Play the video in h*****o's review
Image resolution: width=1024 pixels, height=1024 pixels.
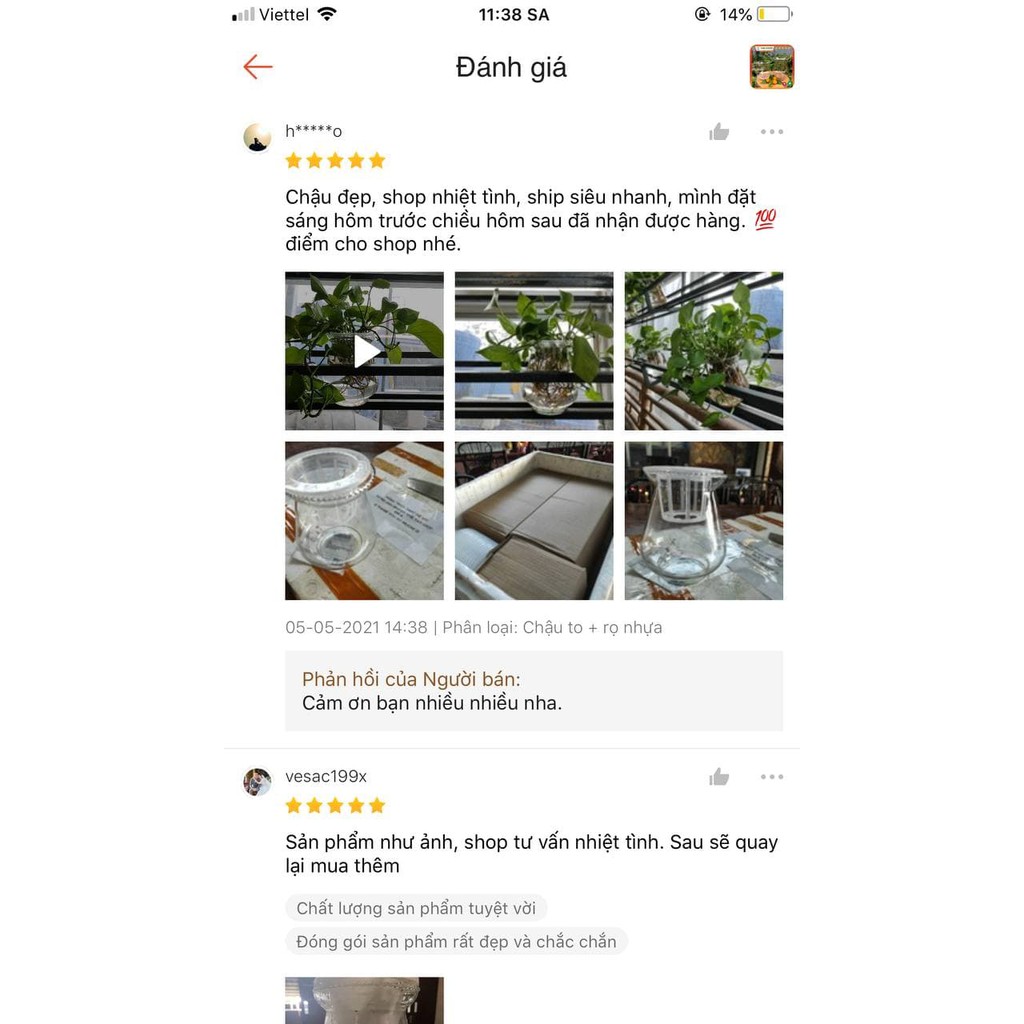point(365,351)
